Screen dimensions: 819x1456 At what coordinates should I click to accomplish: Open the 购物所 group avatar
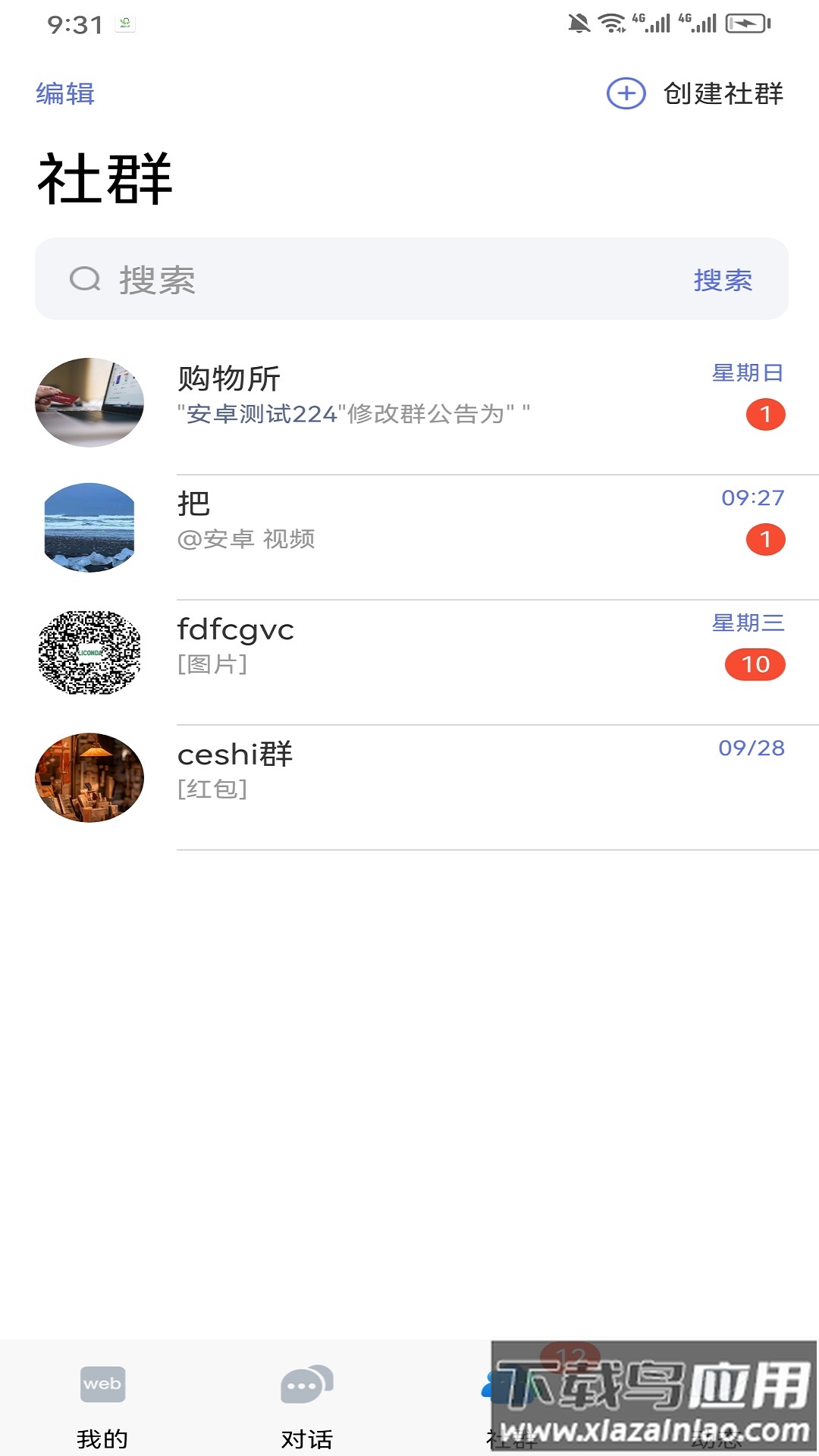tap(89, 402)
